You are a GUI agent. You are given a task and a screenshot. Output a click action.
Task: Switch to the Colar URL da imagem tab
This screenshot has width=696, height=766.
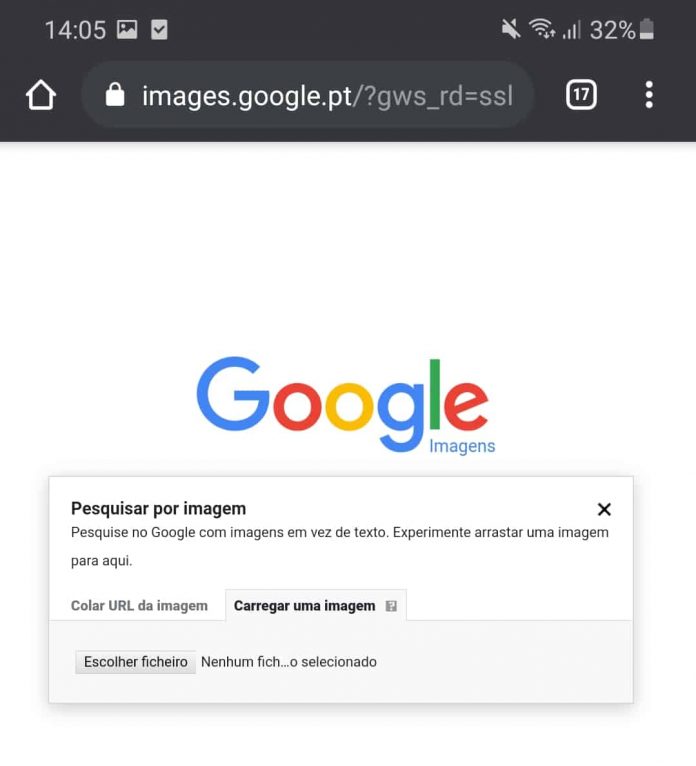[x=139, y=606]
